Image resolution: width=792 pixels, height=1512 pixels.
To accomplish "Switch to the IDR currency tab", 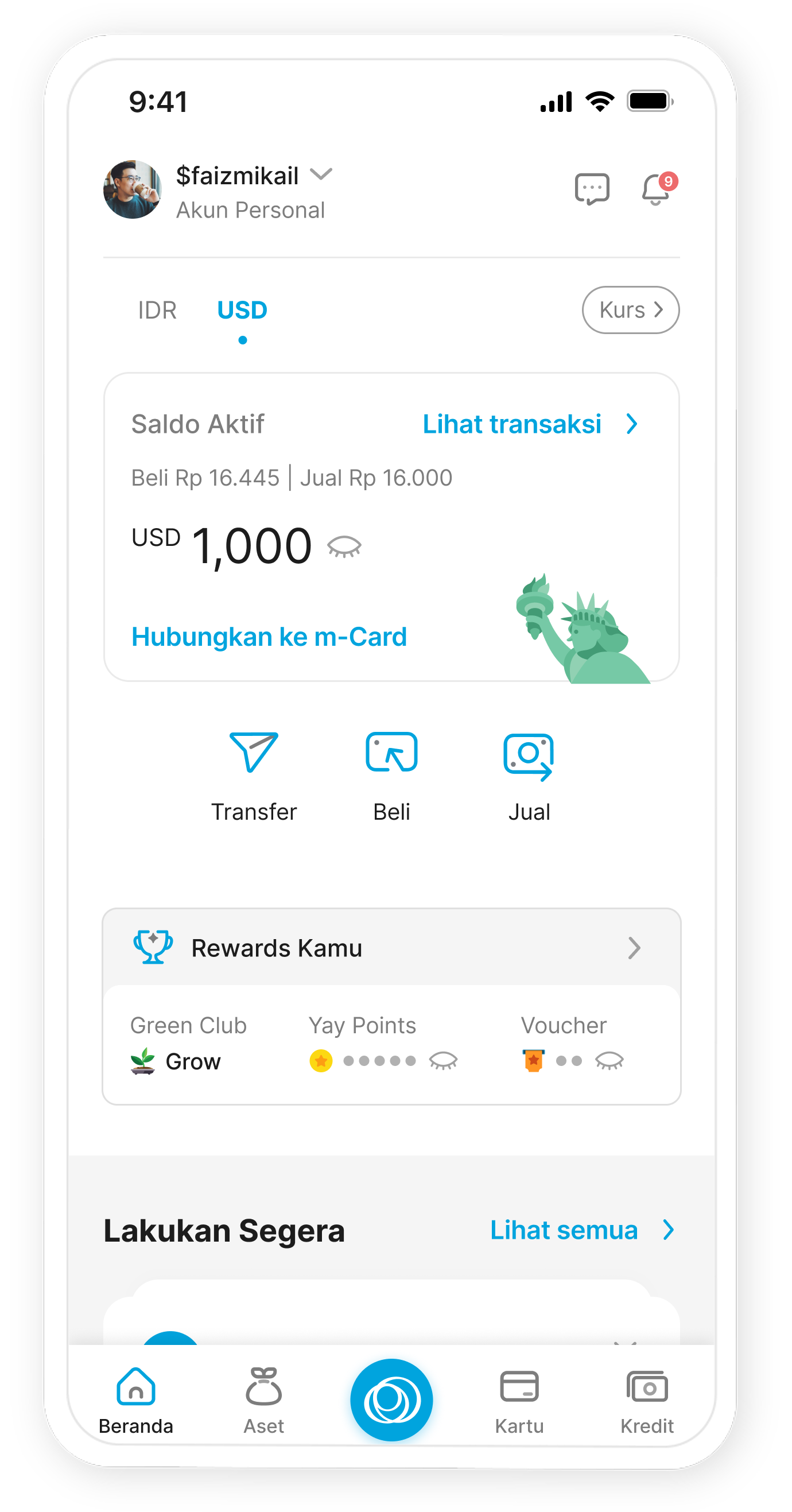I will (157, 310).
